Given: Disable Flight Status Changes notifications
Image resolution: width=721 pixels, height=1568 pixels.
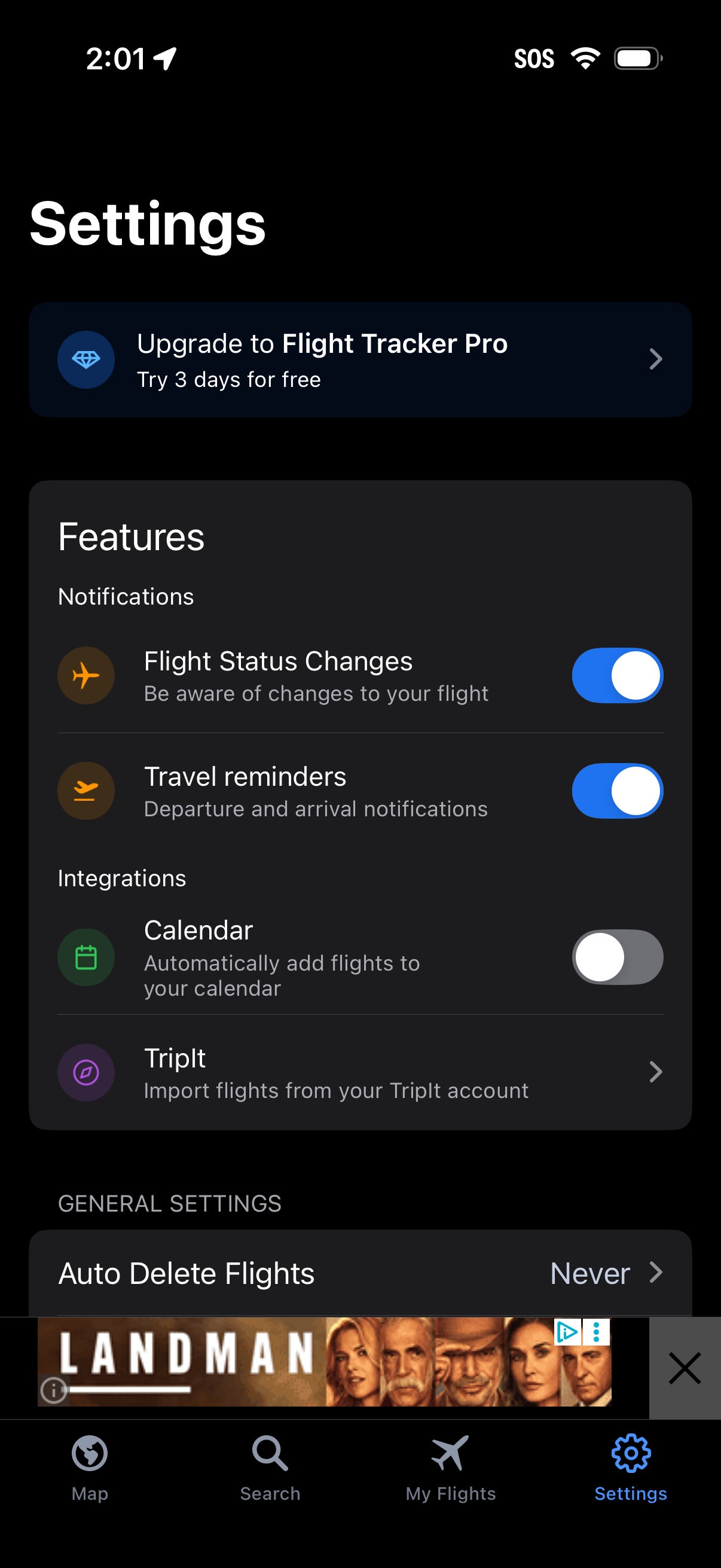Looking at the screenshot, I should (x=617, y=676).
